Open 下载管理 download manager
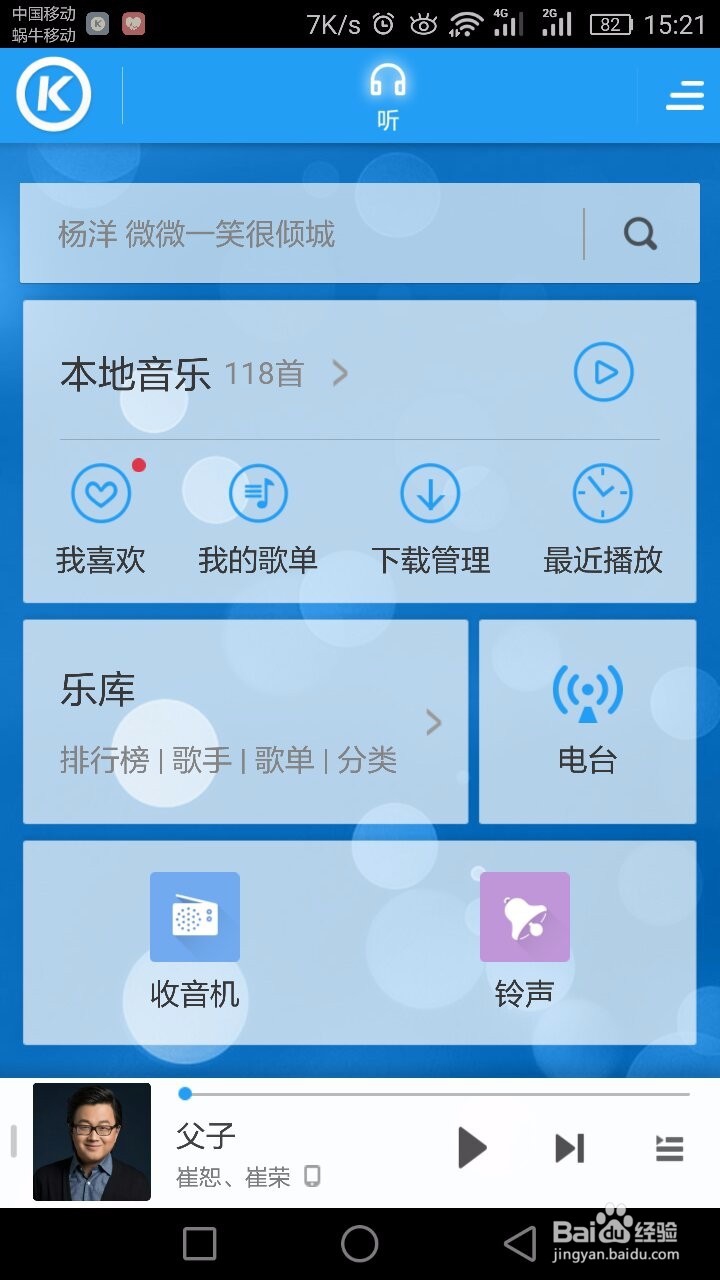The height and width of the screenshot is (1280, 720). [x=430, y=515]
